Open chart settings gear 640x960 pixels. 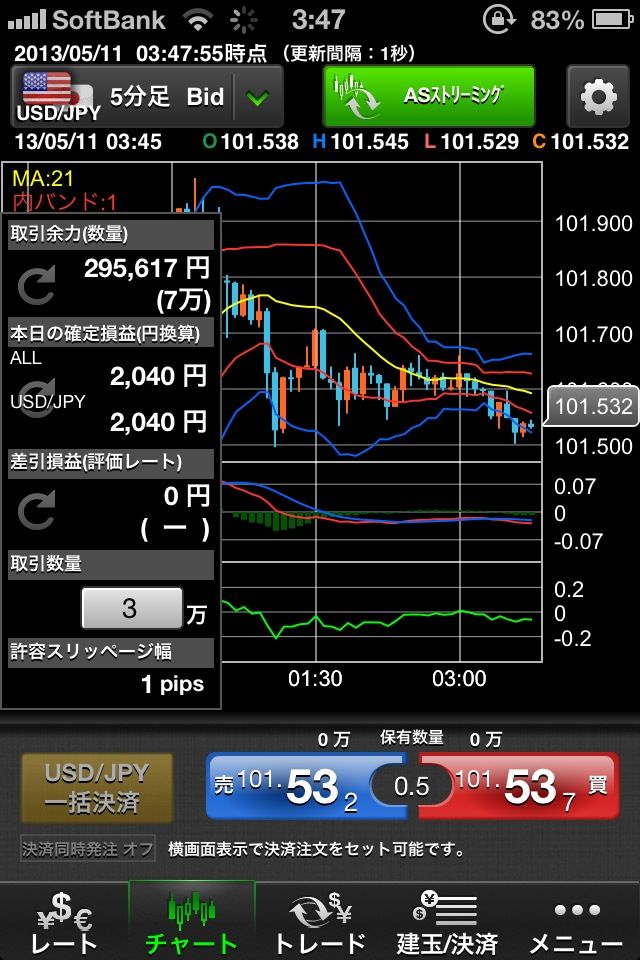(x=598, y=97)
